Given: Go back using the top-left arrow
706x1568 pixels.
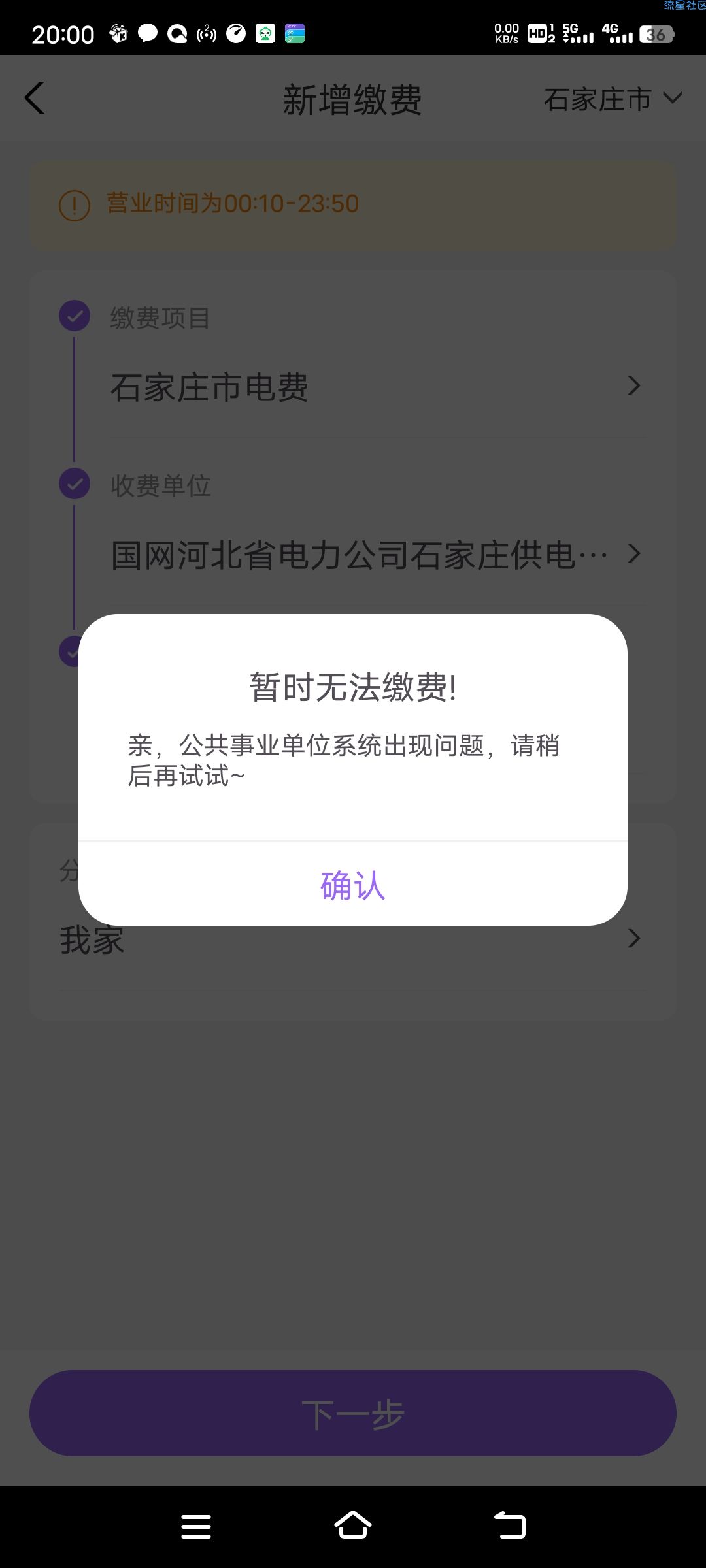Looking at the screenshot, I should coord(35,98).
